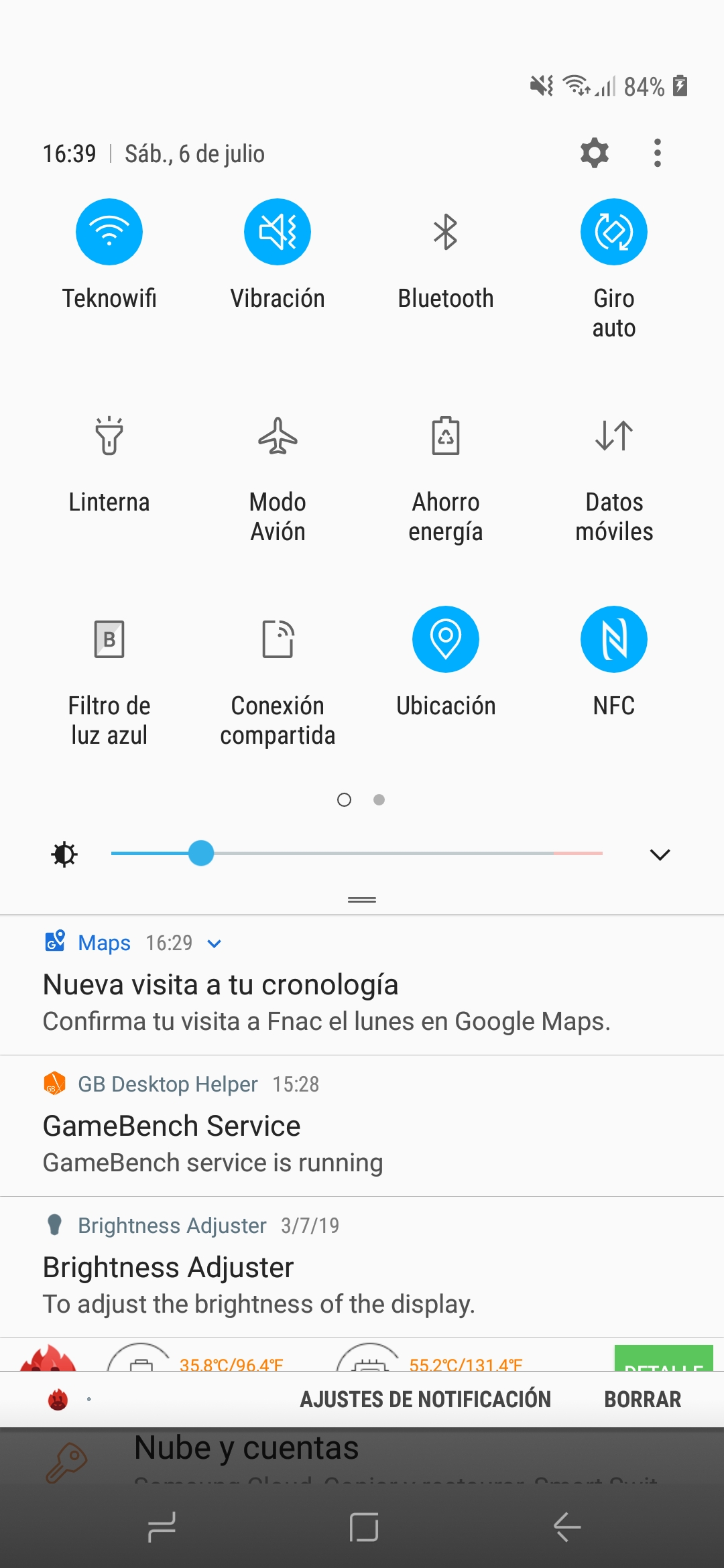The height and width of the screenshot is (1568, 724).
Task: Enable Modo Avión
Action: pos(278,436)
